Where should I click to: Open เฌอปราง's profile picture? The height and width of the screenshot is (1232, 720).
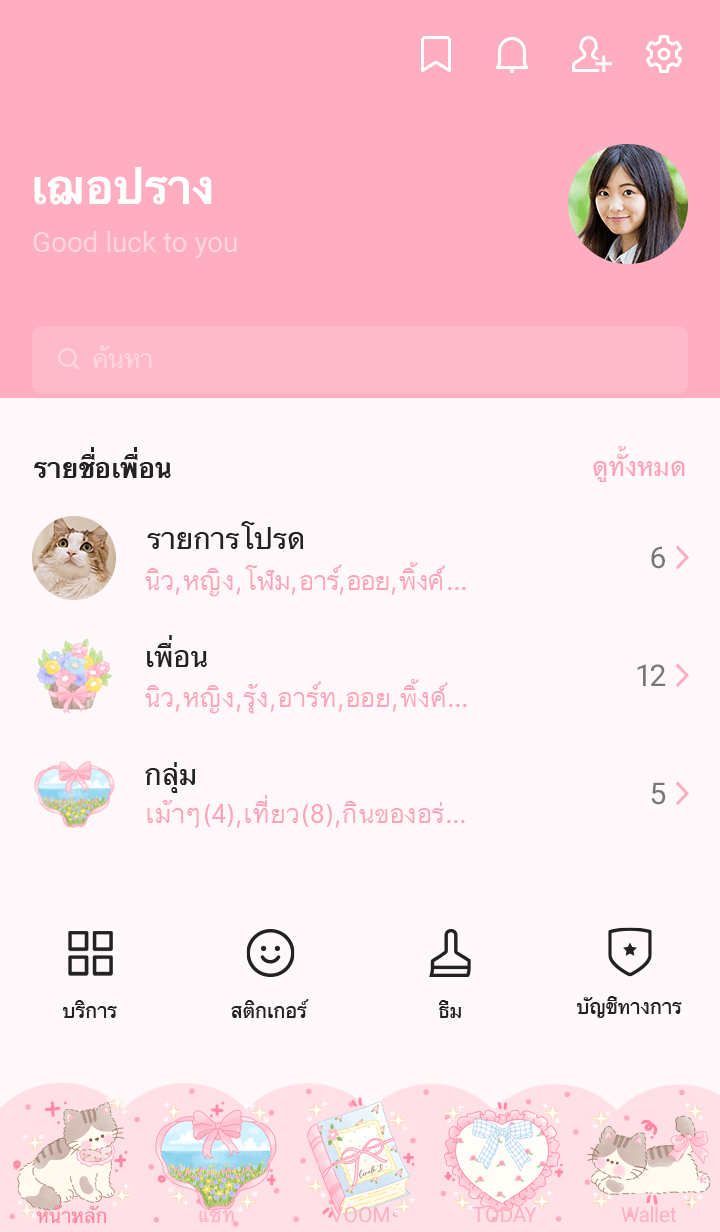(x=628, y=204)
